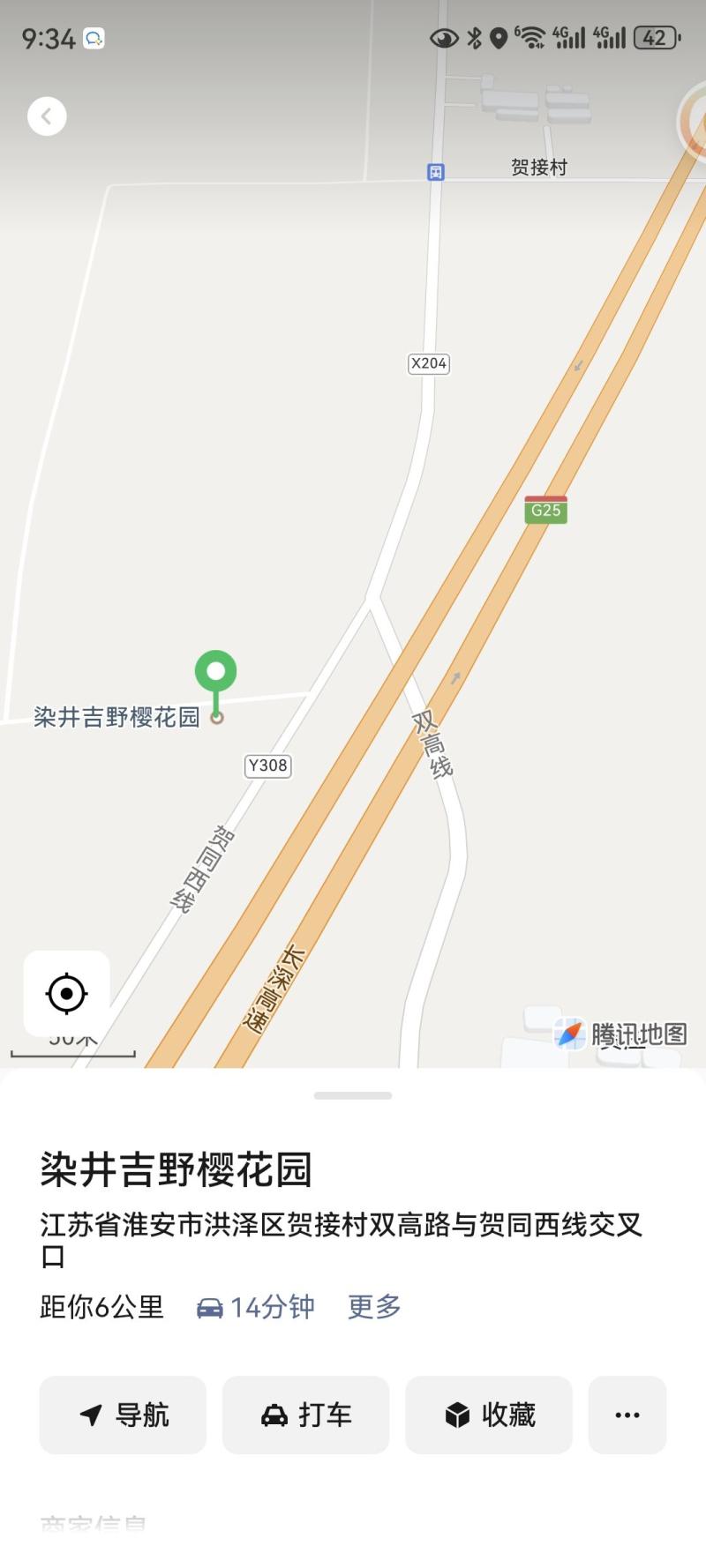Tap the bottom sheet drag handle
This screenshot has height=1568, width=706.
point(353,1095)
